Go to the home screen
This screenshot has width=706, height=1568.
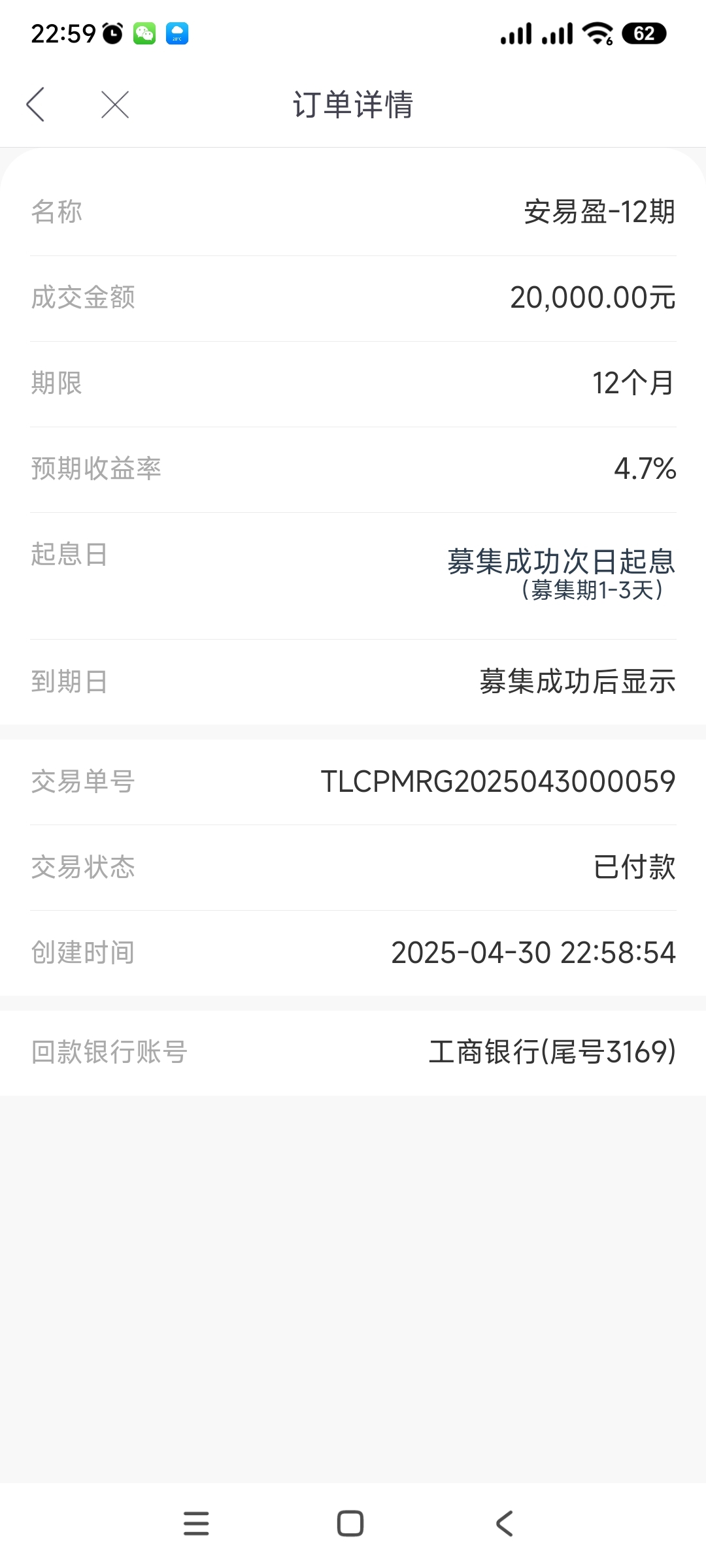(x=350, y=1523)
